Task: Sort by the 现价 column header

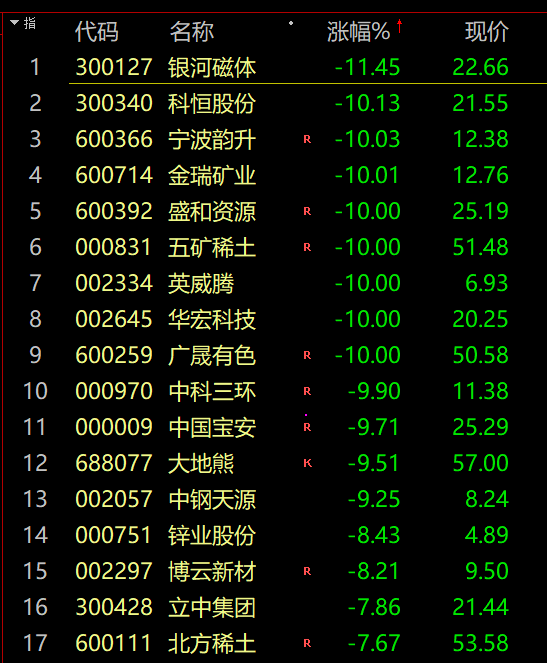Action: [487, 32]
